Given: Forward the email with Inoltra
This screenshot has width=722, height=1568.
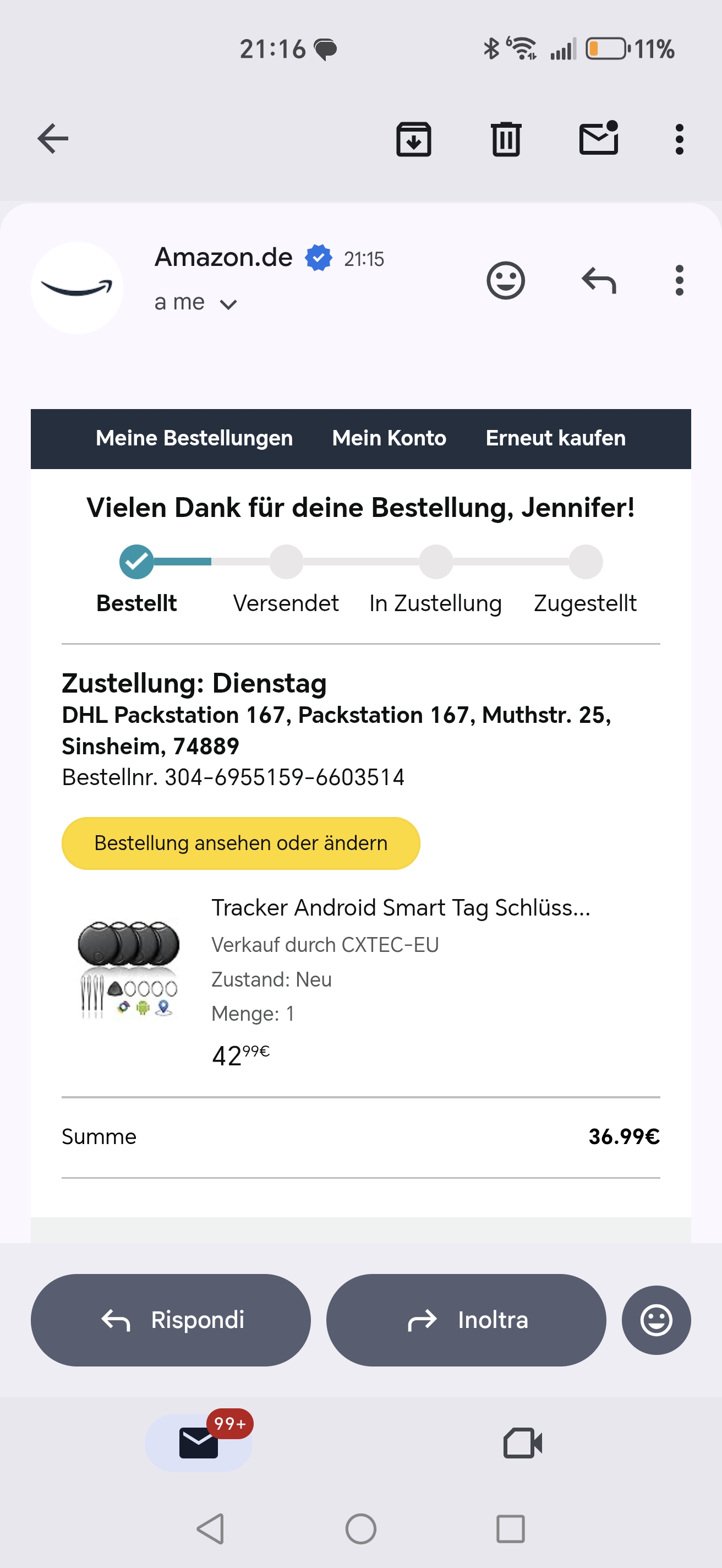Looking at the screenshot, I should coord(466,1320).
